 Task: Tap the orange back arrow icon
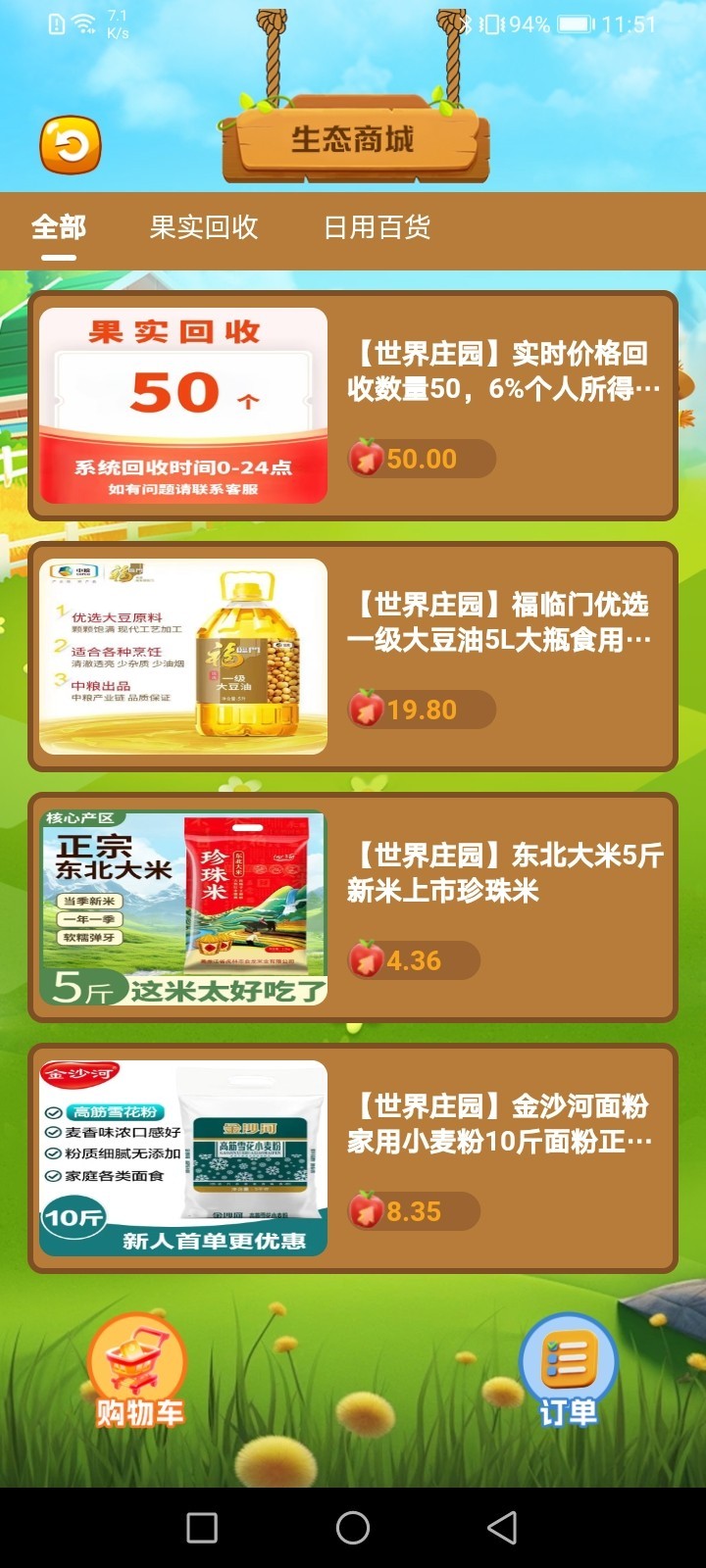(70, 145)
